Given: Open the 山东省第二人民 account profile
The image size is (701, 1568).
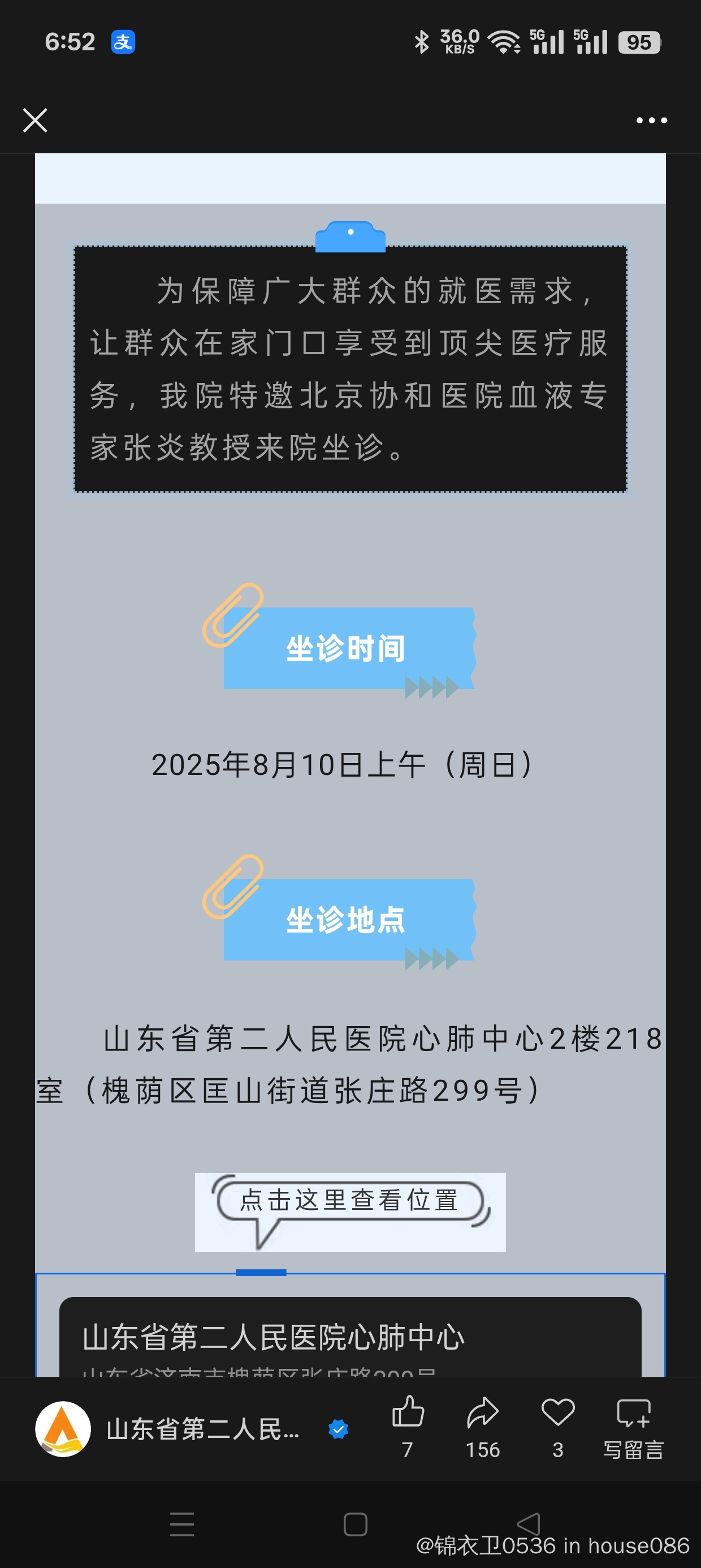Looking at the screenshot, I should [x=202, y=1429].
